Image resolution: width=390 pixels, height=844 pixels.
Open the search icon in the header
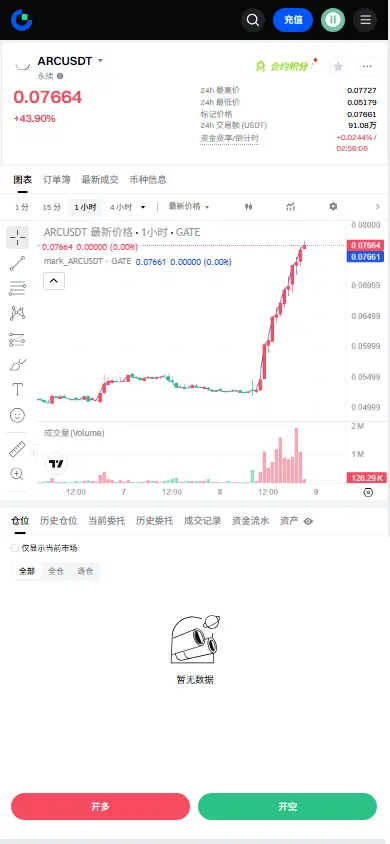point(253,20)
